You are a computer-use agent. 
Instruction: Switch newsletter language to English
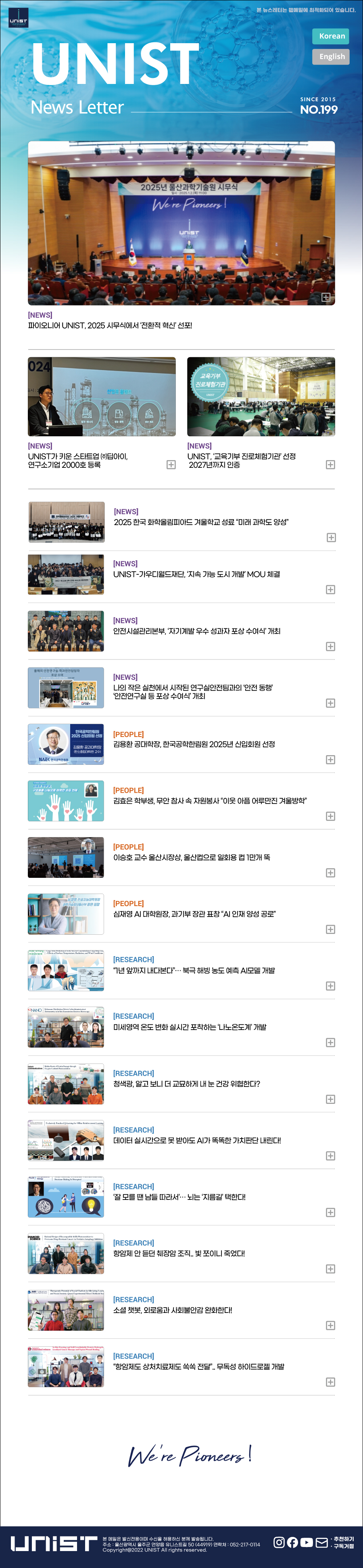coord(332,57)
